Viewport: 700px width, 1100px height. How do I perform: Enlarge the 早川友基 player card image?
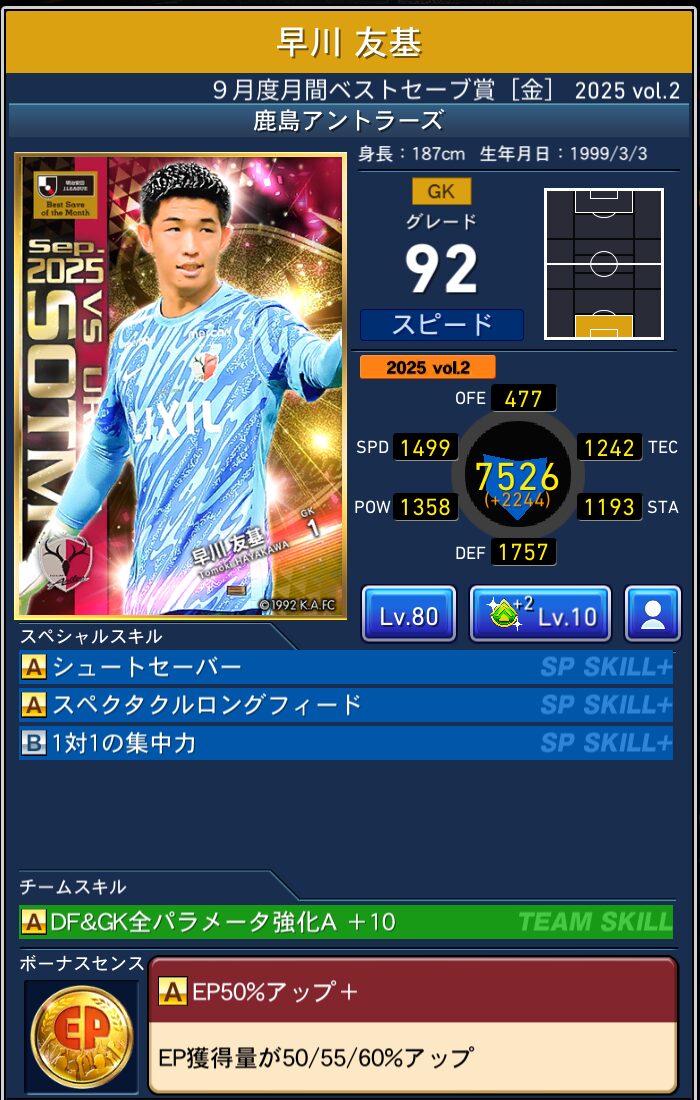point(180,385)
